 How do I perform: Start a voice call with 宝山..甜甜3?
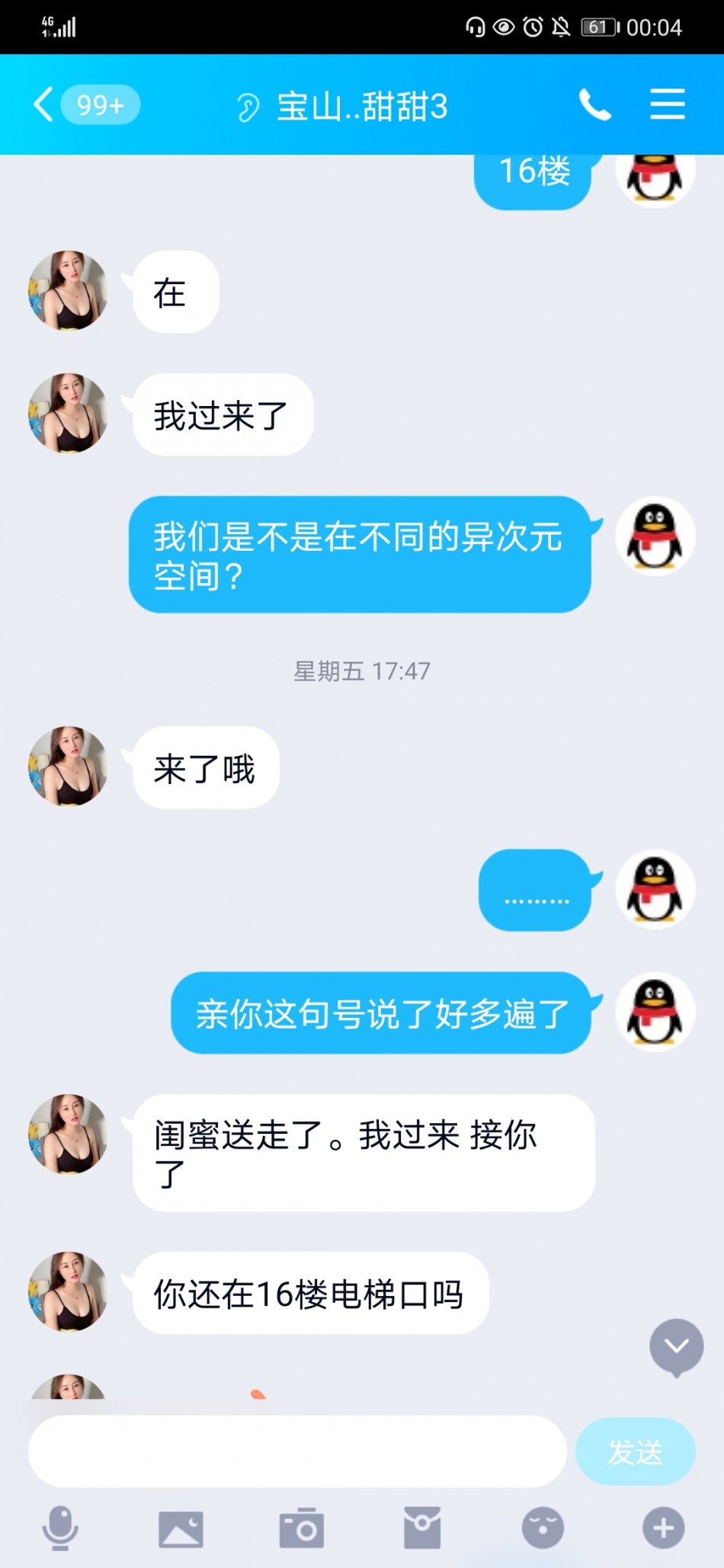594,104
